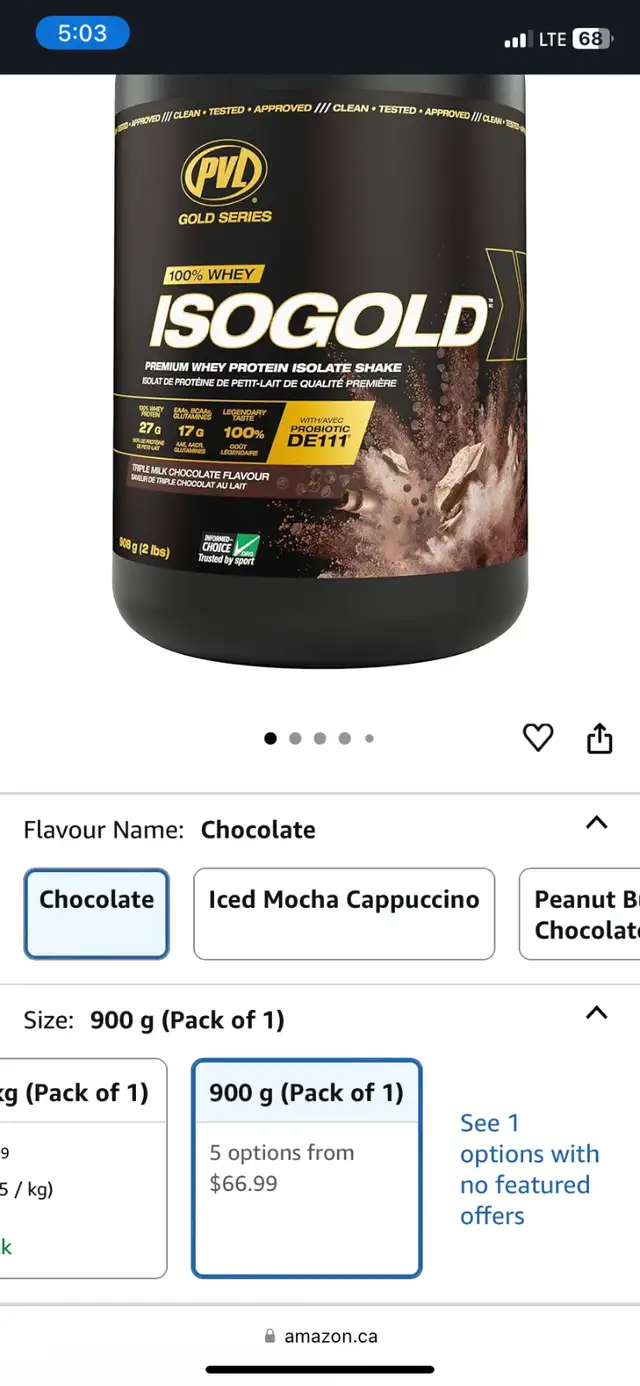Add product to wish list with heart icon
The width and height of the screenshot is (640, 1386).
538,738
